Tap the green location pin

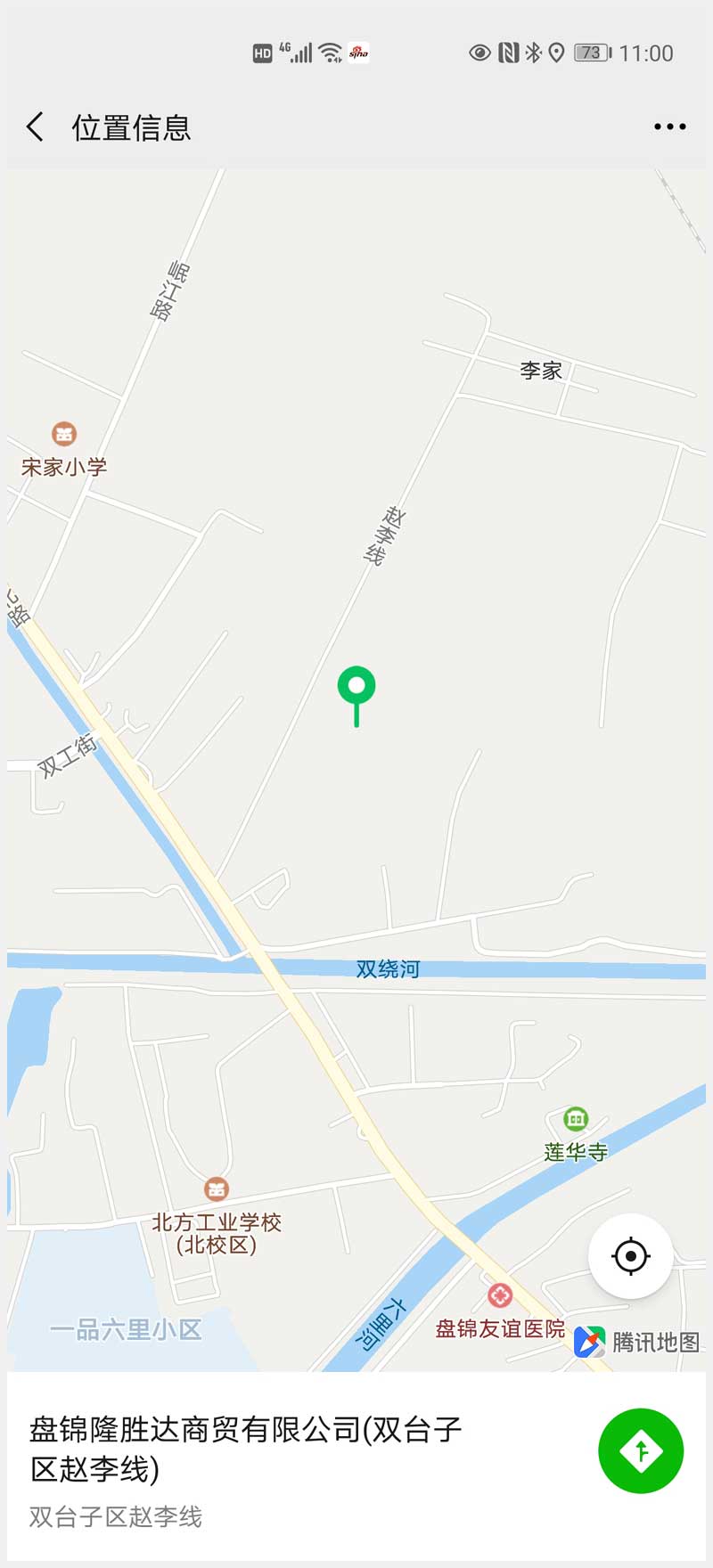[x=356, y=689]
